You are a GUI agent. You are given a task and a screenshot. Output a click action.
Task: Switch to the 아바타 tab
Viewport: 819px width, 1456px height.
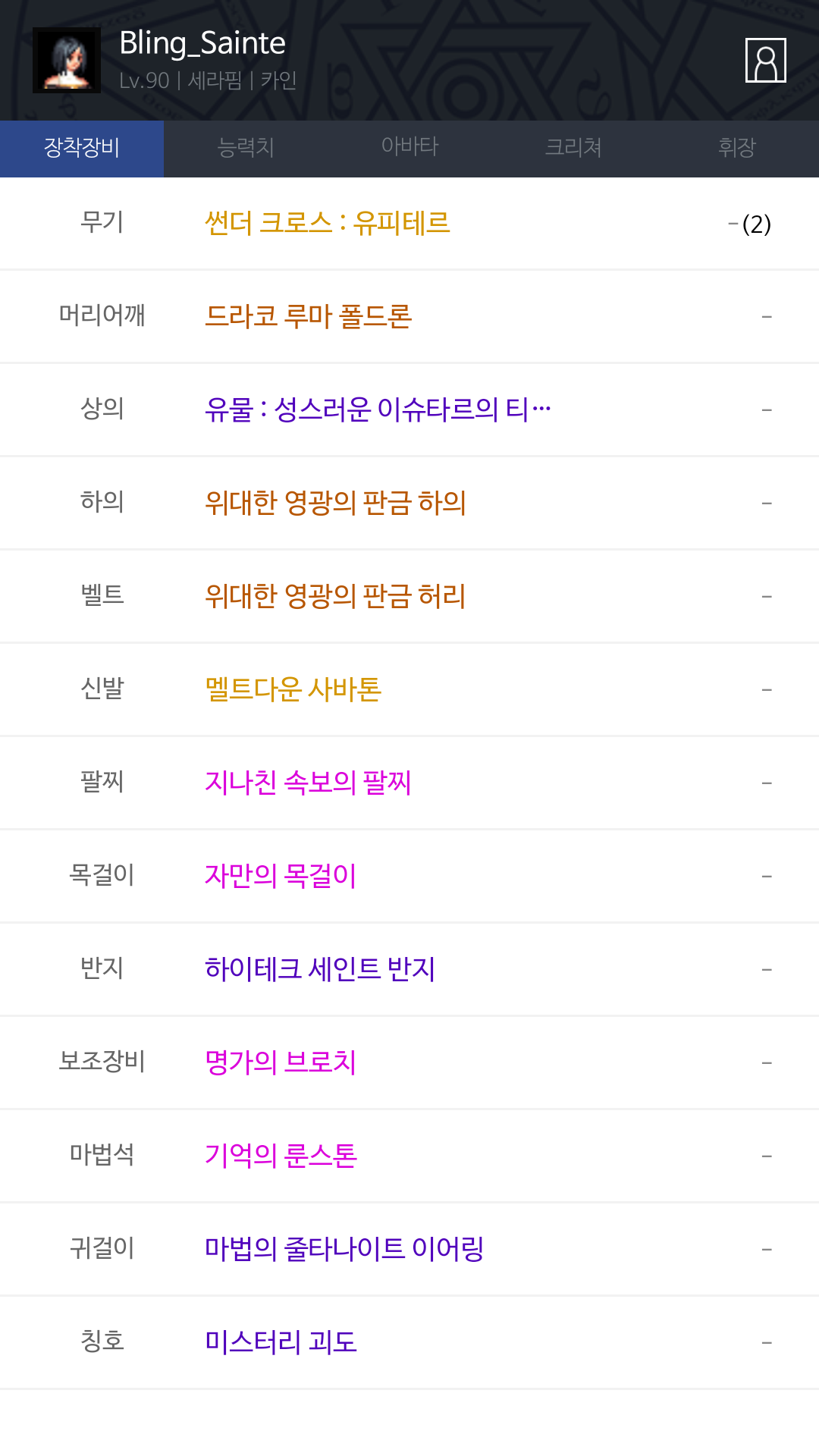(409, 149)
